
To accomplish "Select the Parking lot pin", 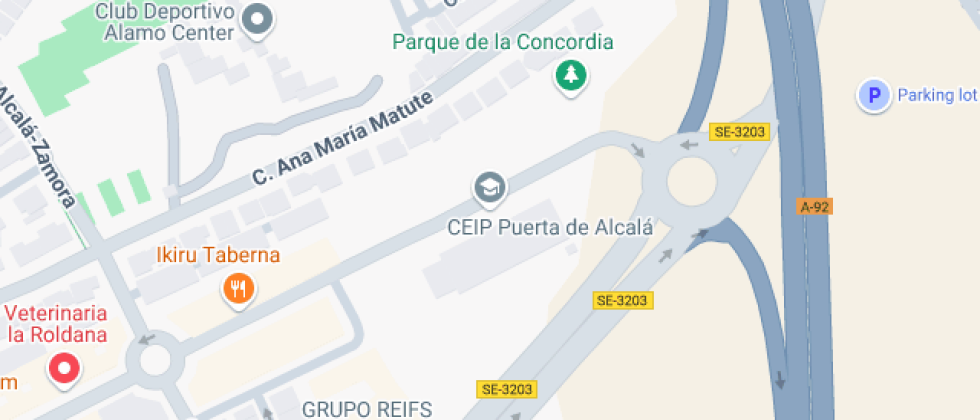I will pos(874,96).
